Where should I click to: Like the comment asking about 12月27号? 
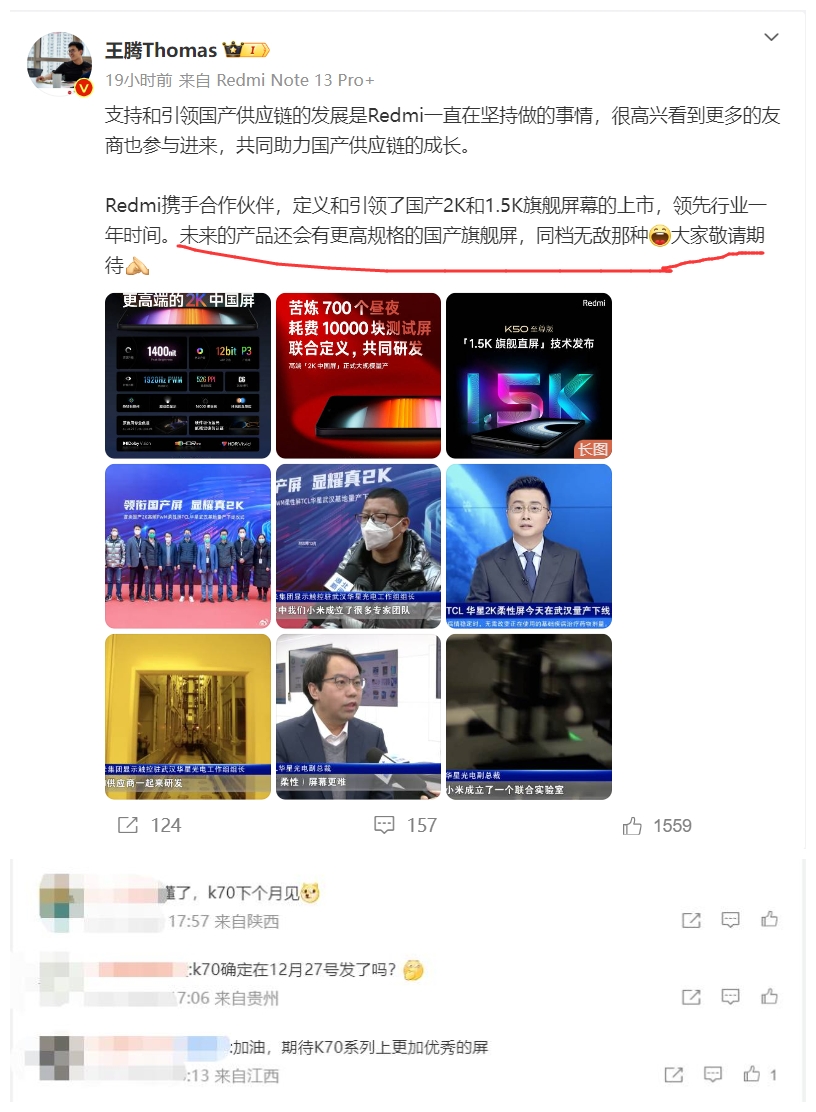pyautogui.click(x=769, y=996)
